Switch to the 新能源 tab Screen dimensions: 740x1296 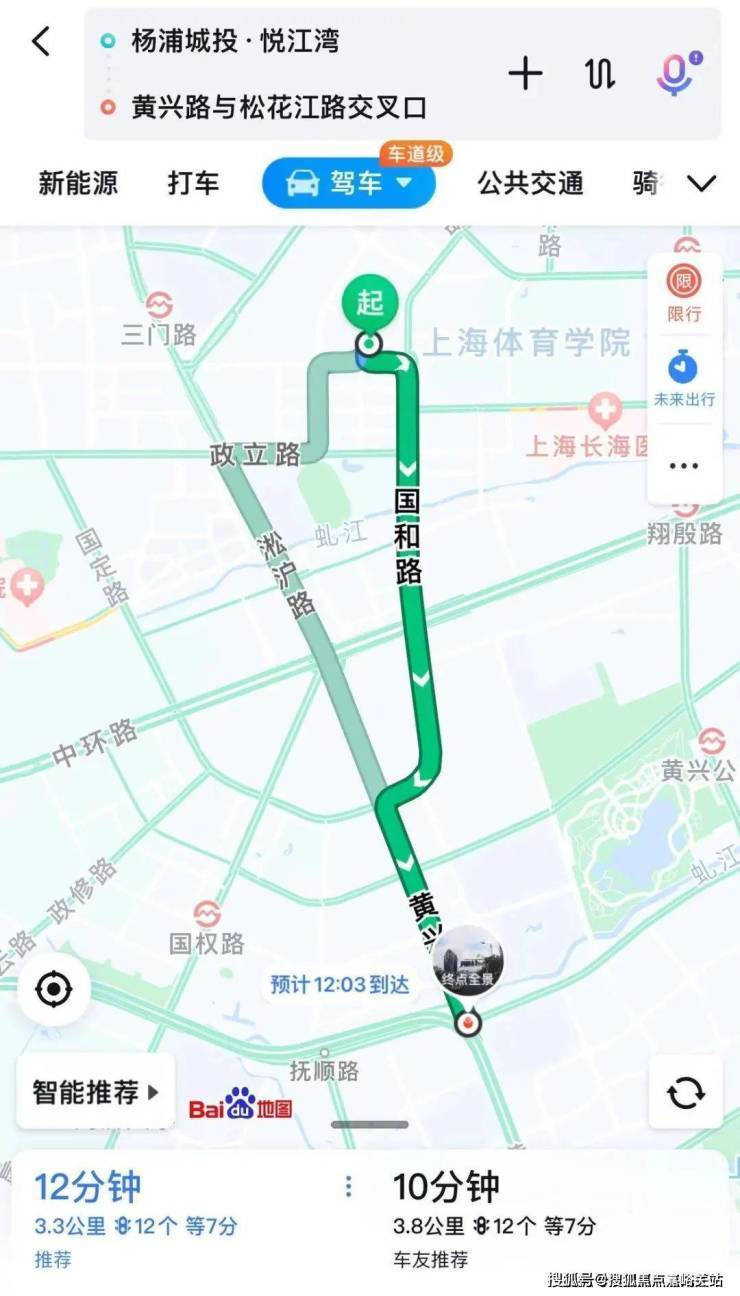click(x=78, y=183)
